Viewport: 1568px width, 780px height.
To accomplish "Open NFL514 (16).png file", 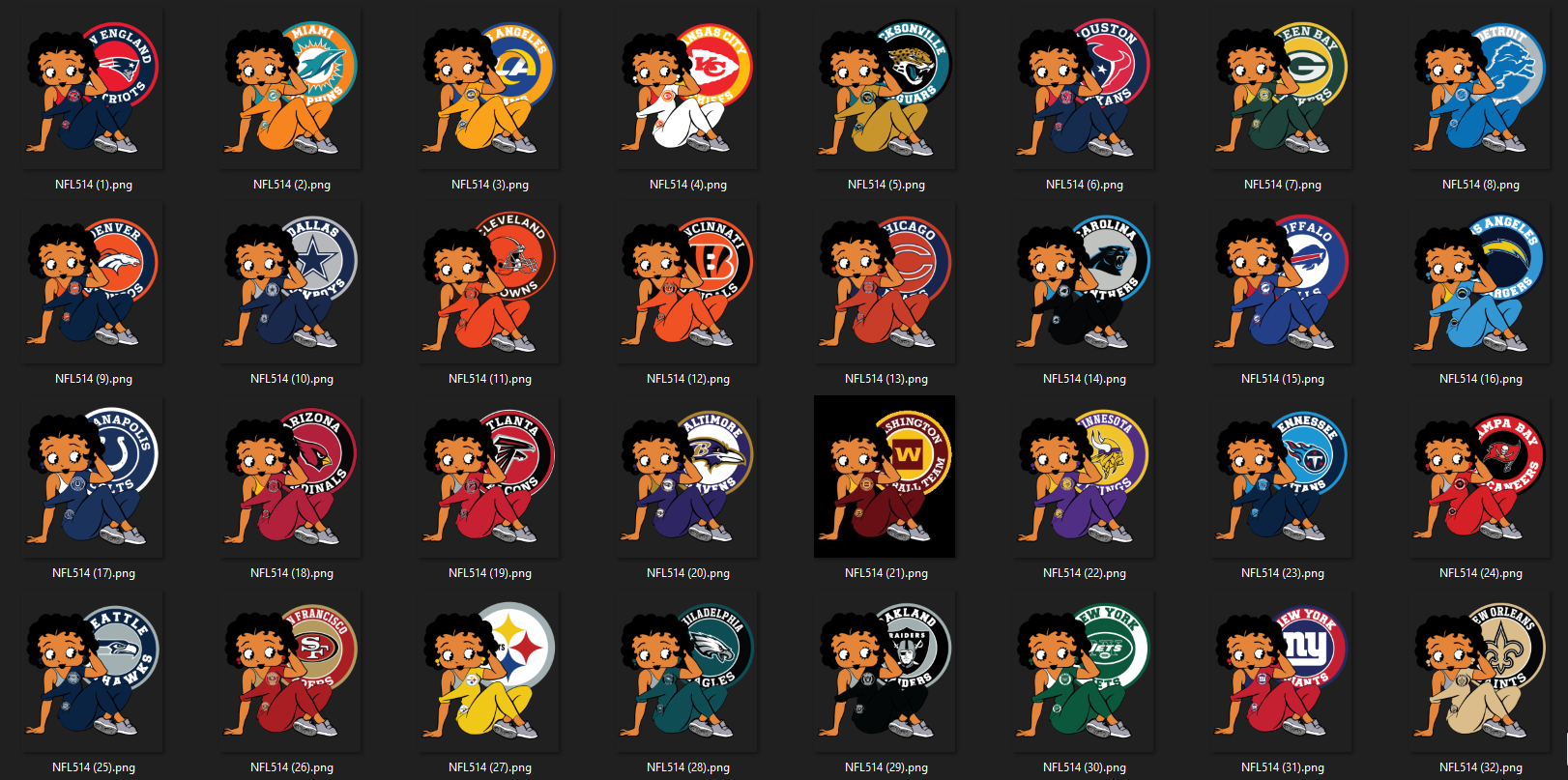I will (x=1480, y=282).
